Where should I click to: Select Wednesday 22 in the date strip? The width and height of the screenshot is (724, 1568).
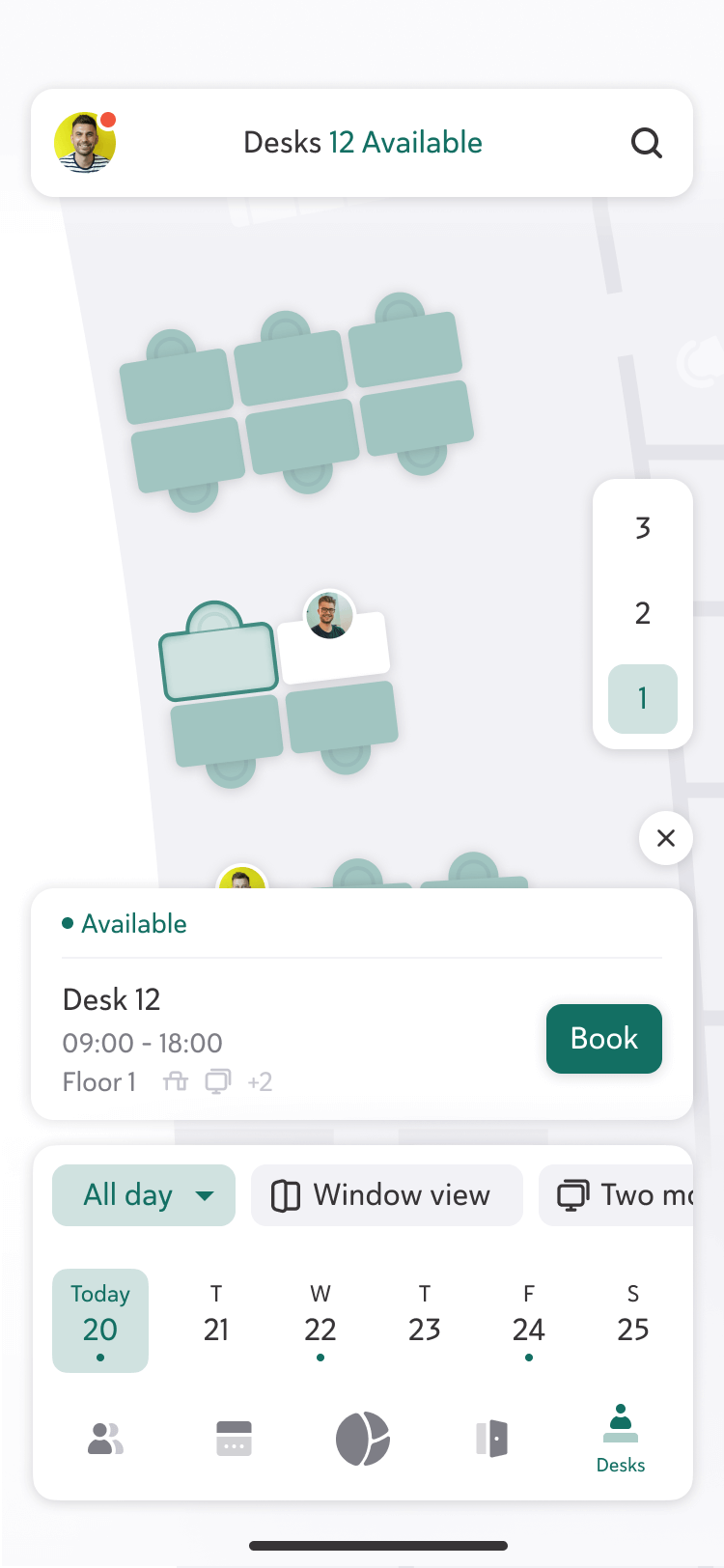(x=320, y=1319)
